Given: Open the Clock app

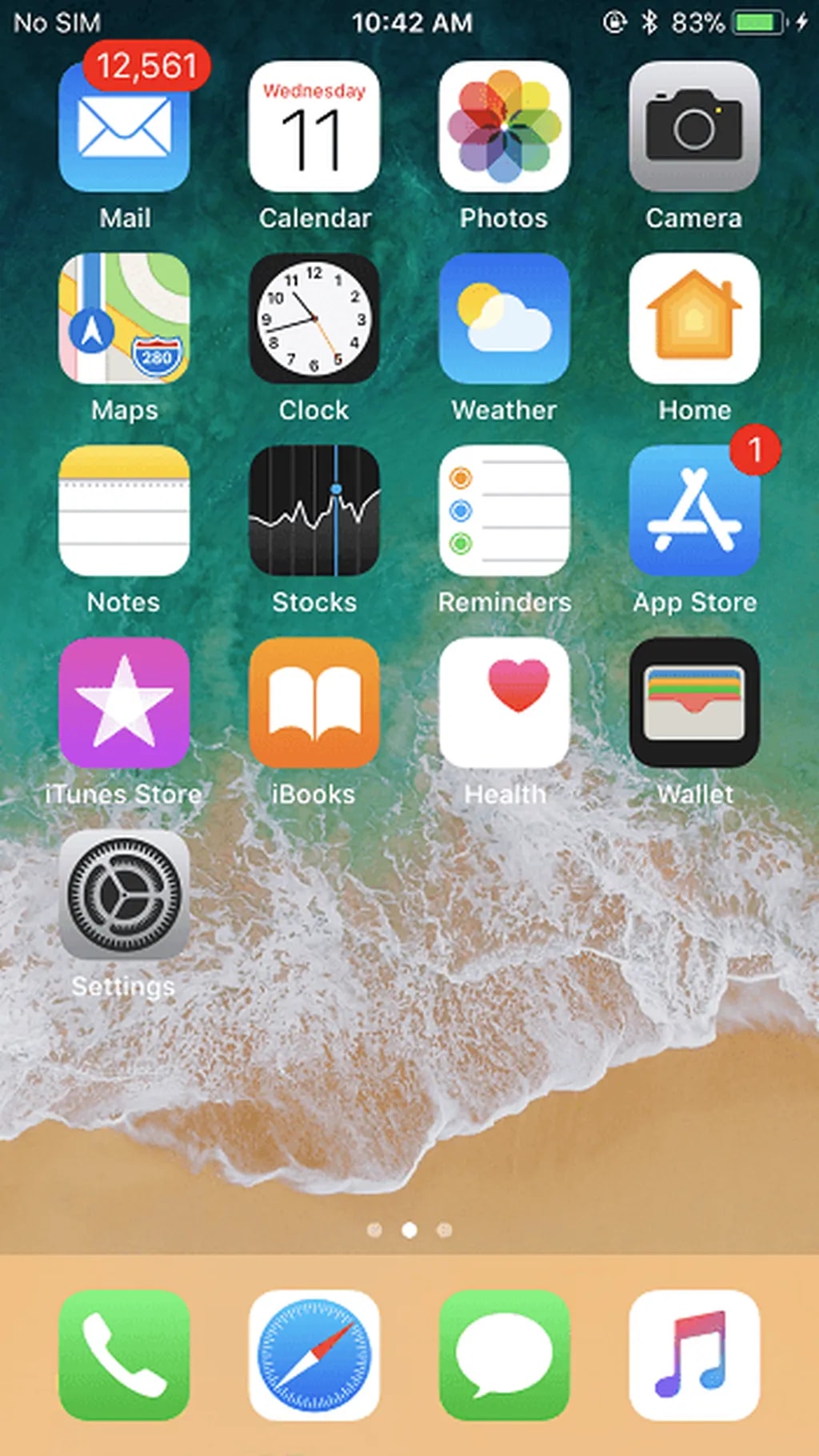Looking at the screenshot, I should click(x=314, y=318).
